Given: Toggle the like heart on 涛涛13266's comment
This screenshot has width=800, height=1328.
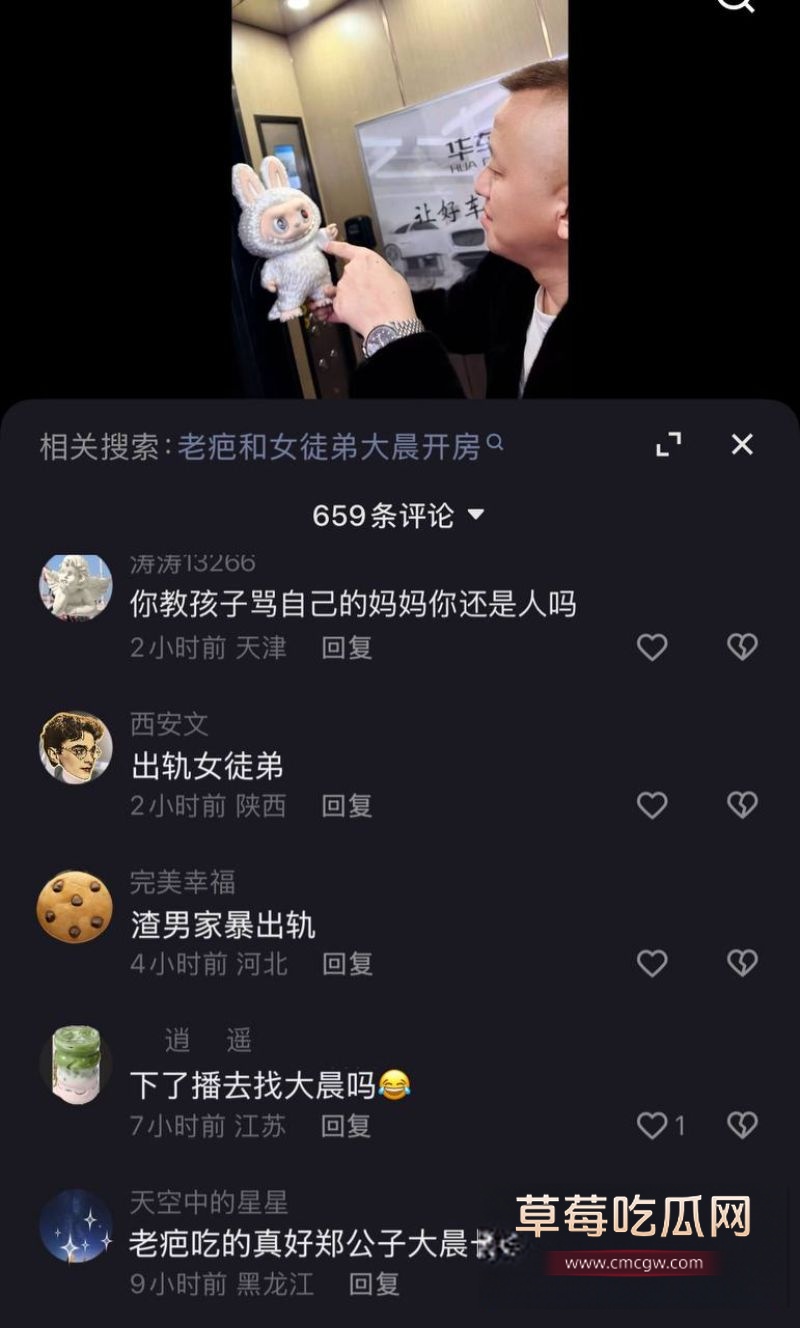Looking at the screenshot, I should coord(652,647).
